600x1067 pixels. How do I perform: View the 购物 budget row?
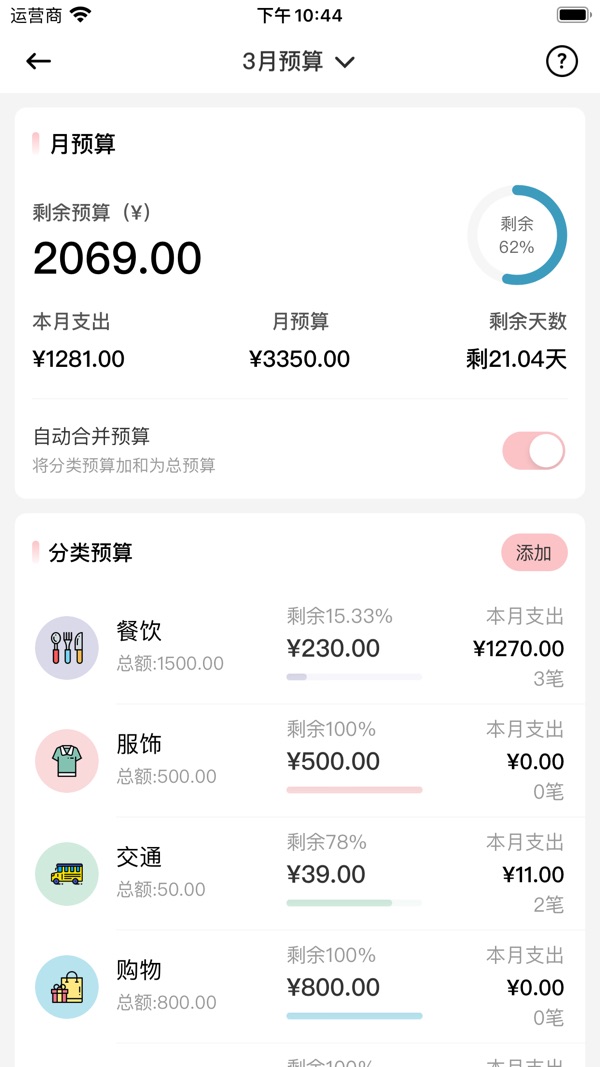click(x=300, y=987)
